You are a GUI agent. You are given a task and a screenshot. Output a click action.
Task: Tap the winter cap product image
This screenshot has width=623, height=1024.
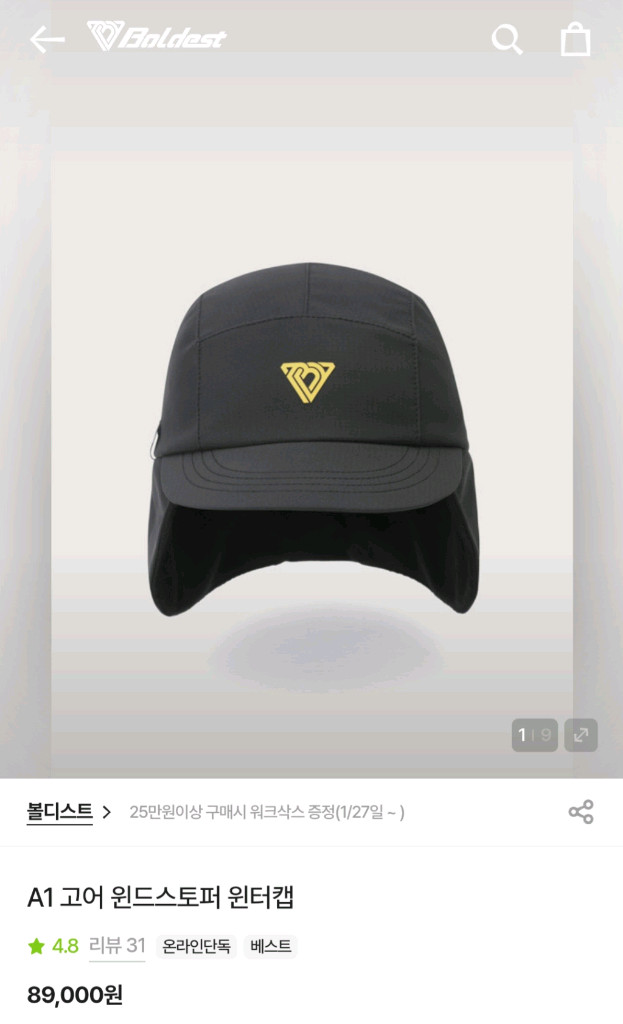[311, 440]
